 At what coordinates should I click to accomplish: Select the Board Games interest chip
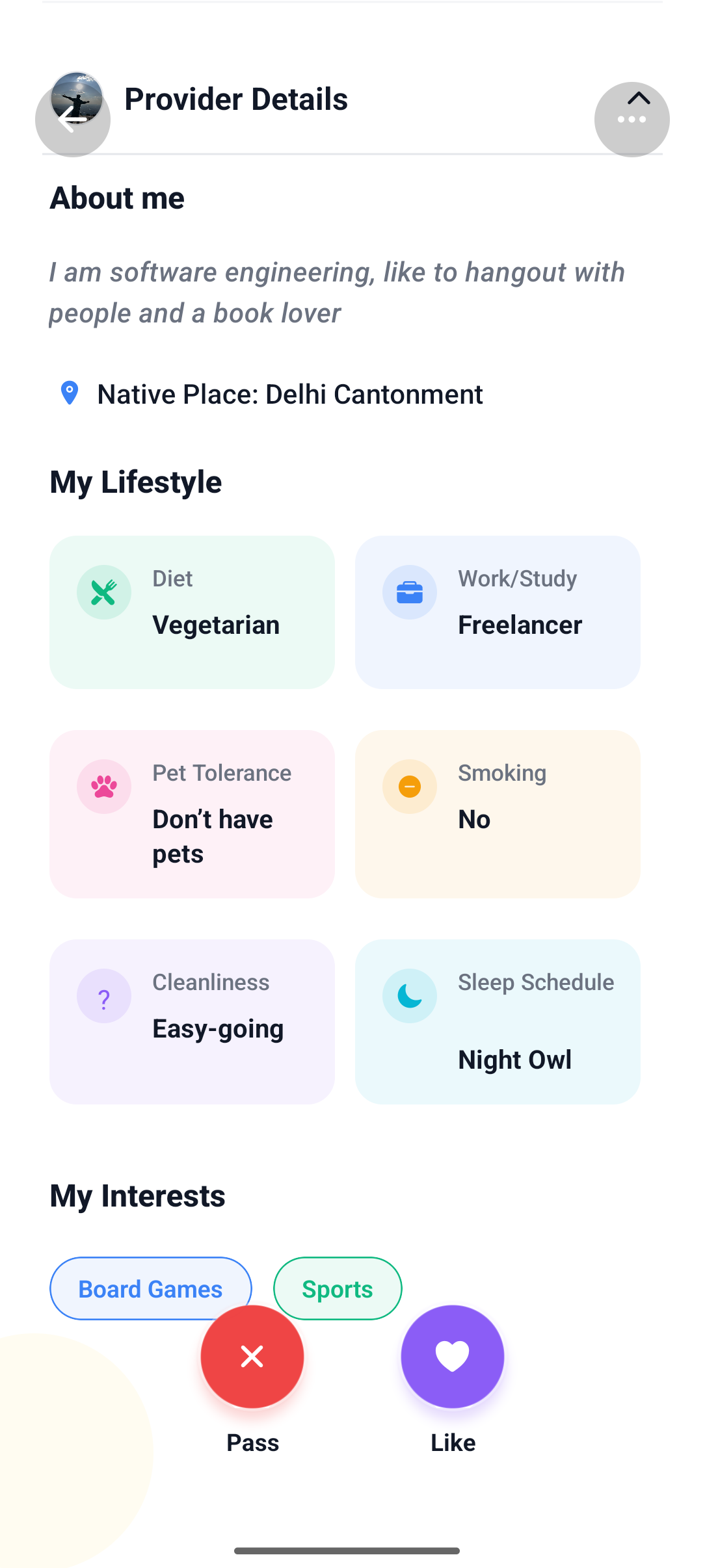(151, 1288)
